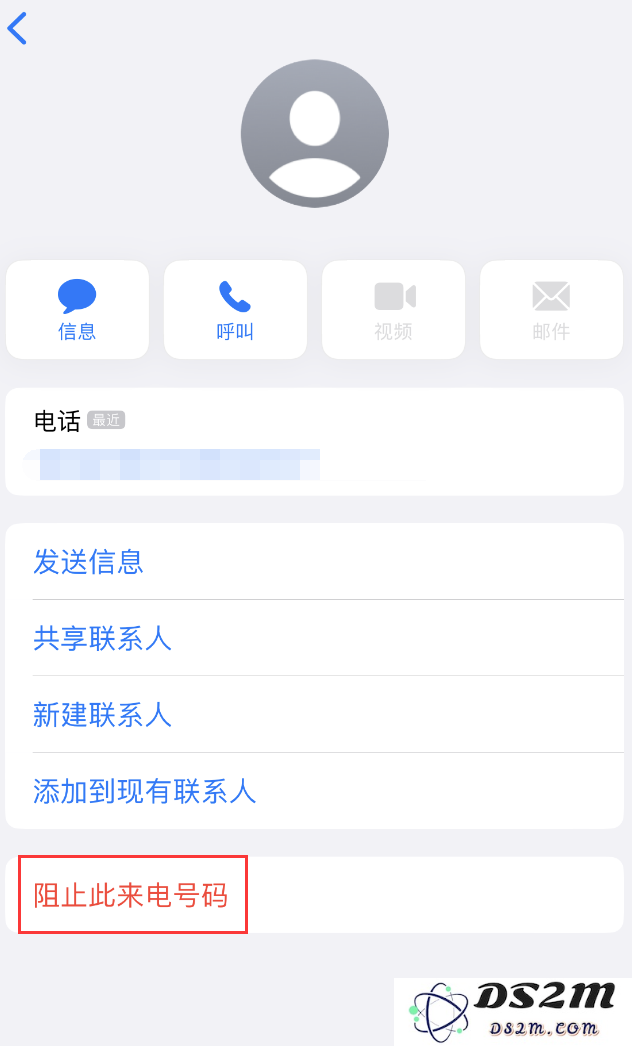Screen dimensions: 632x1046
Task: Tap the blurred phone number row
Action: [x=314, y=442]
